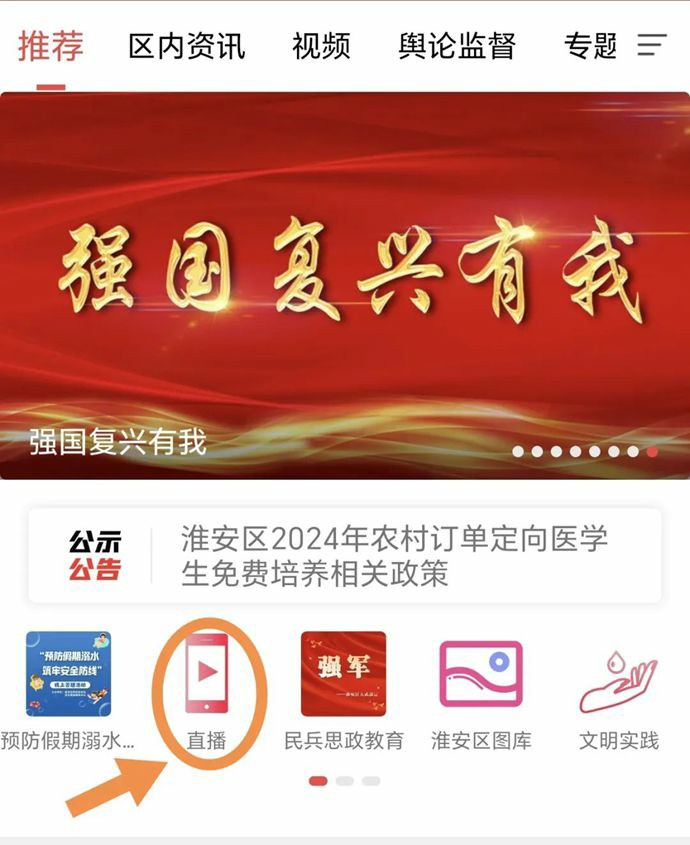This screenshot has width=690, height=845.
Task: Open the 淮安区图库 gallery
Action: coord(481,690)
